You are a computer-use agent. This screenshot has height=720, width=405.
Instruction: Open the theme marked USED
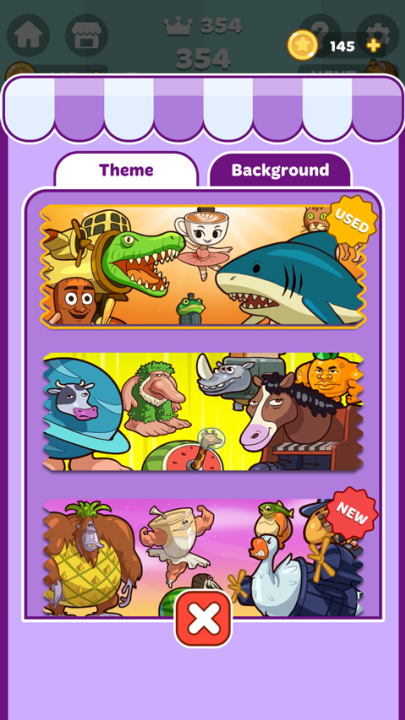[203, 266]
